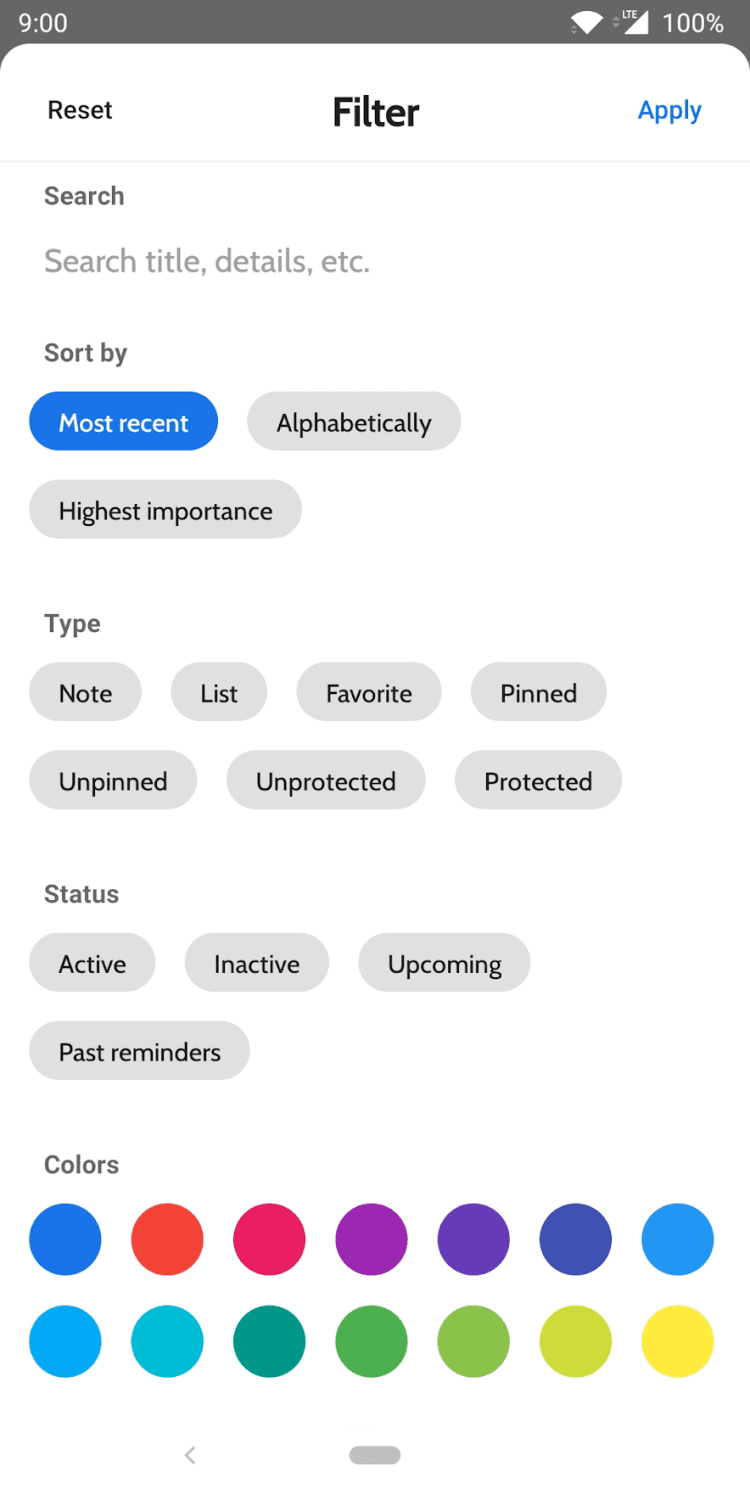Select the Past reminders chip
Viewport: 750px width, 1499px height.
[139, 1051]
